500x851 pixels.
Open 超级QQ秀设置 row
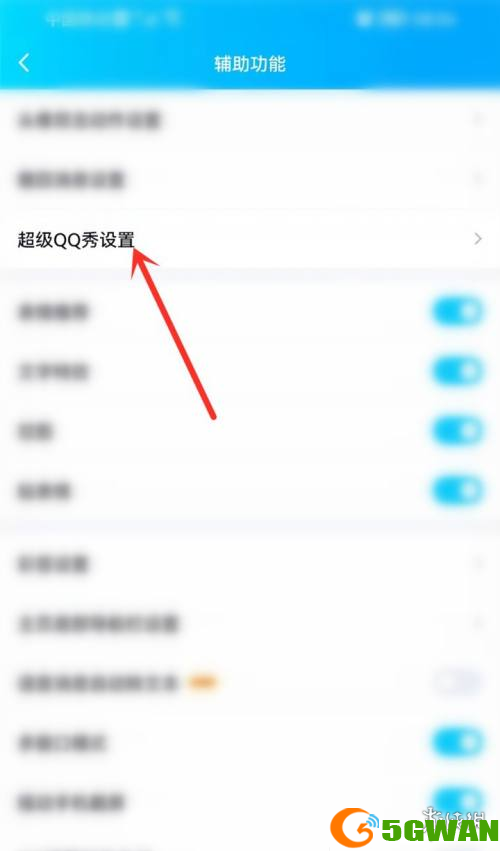[250, 239]
